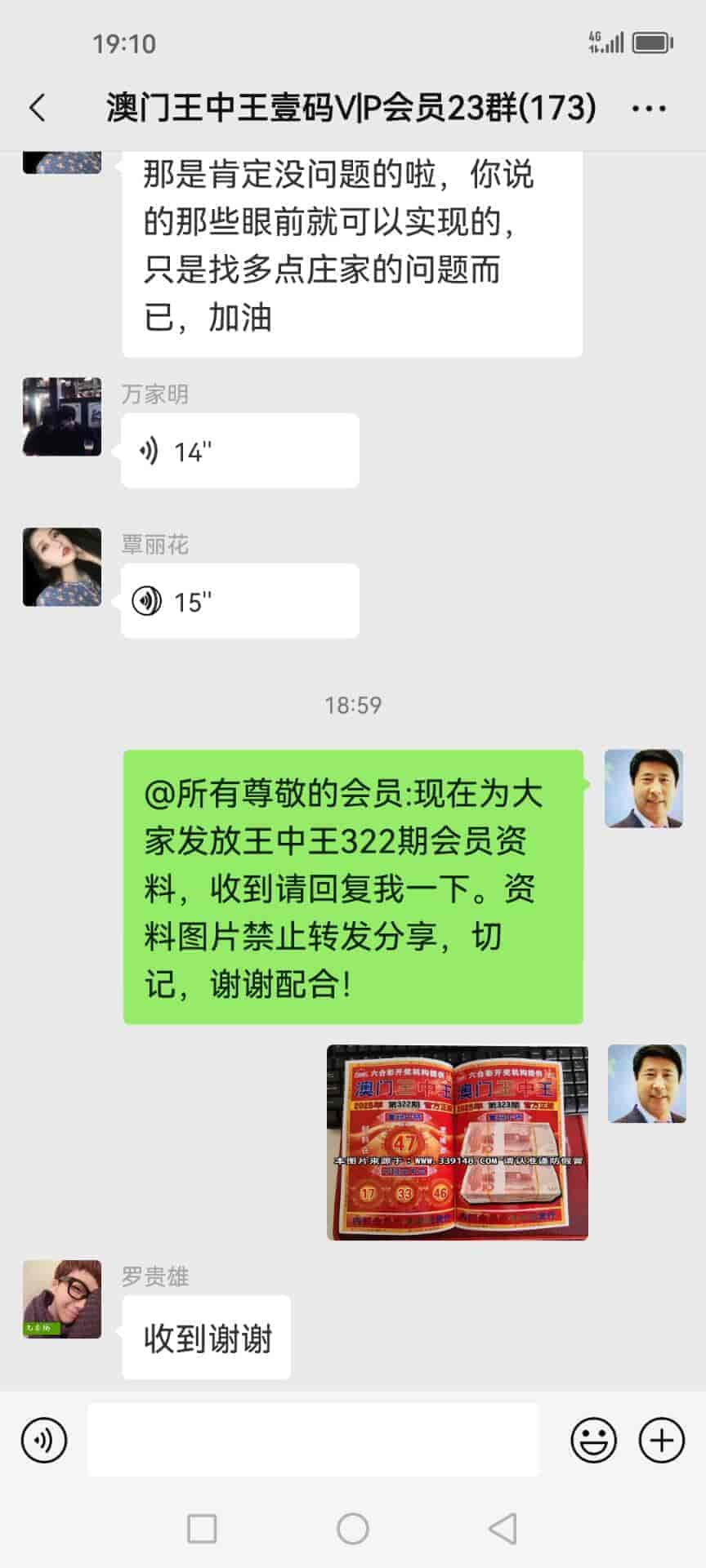Switch to voice input mode
The width and height of the screenshot is (706, 1568).
click(44, 1440)
